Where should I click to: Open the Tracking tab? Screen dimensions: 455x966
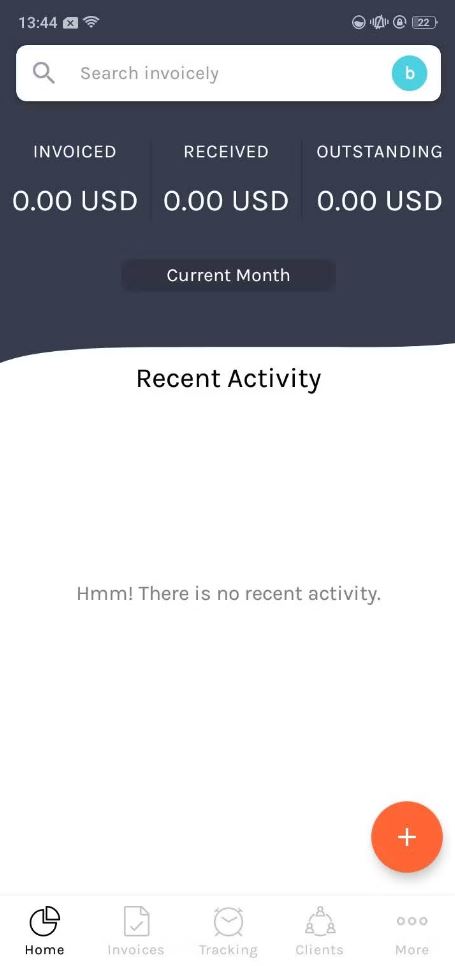pos(228,931)
